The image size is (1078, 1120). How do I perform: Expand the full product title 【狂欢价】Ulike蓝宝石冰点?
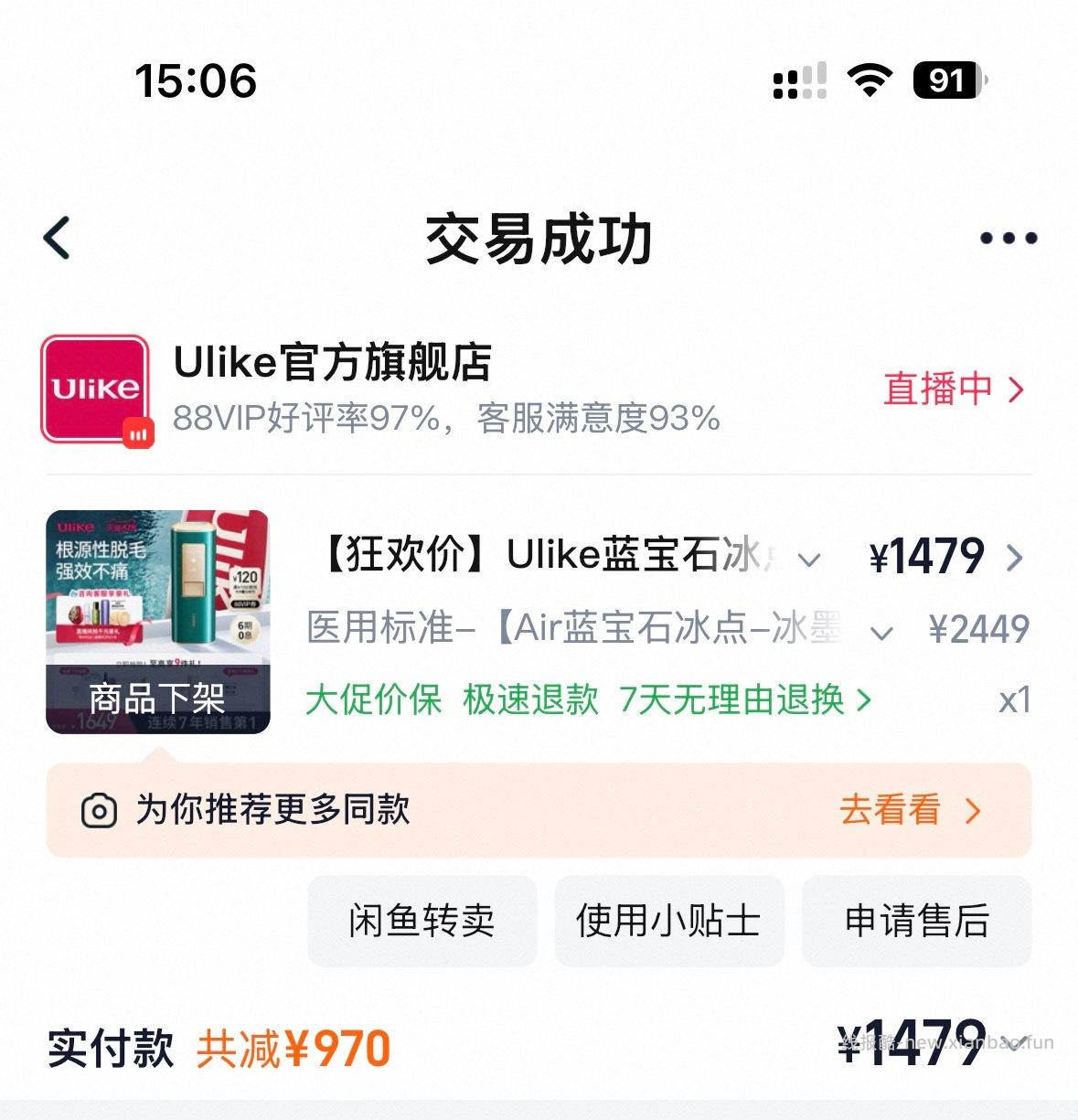808,560
